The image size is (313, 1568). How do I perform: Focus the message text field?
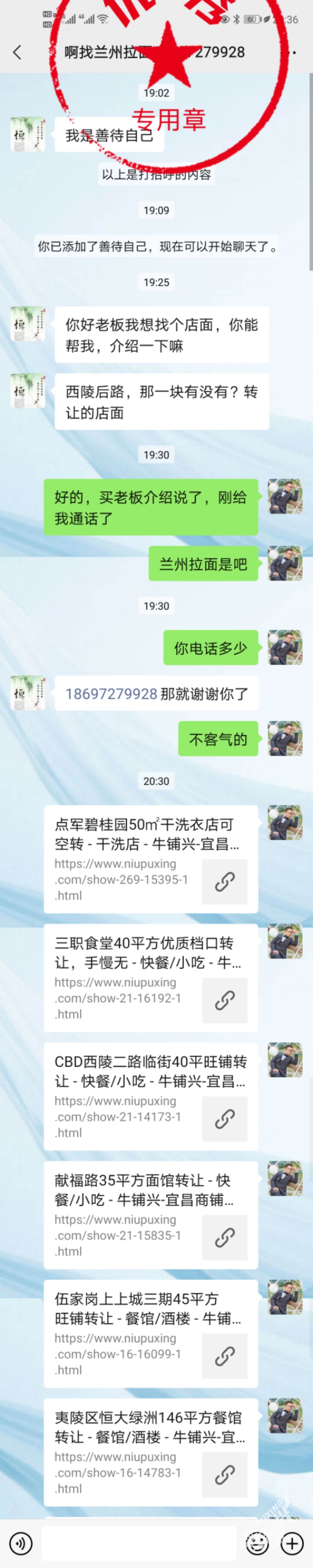click(139, 1543)
